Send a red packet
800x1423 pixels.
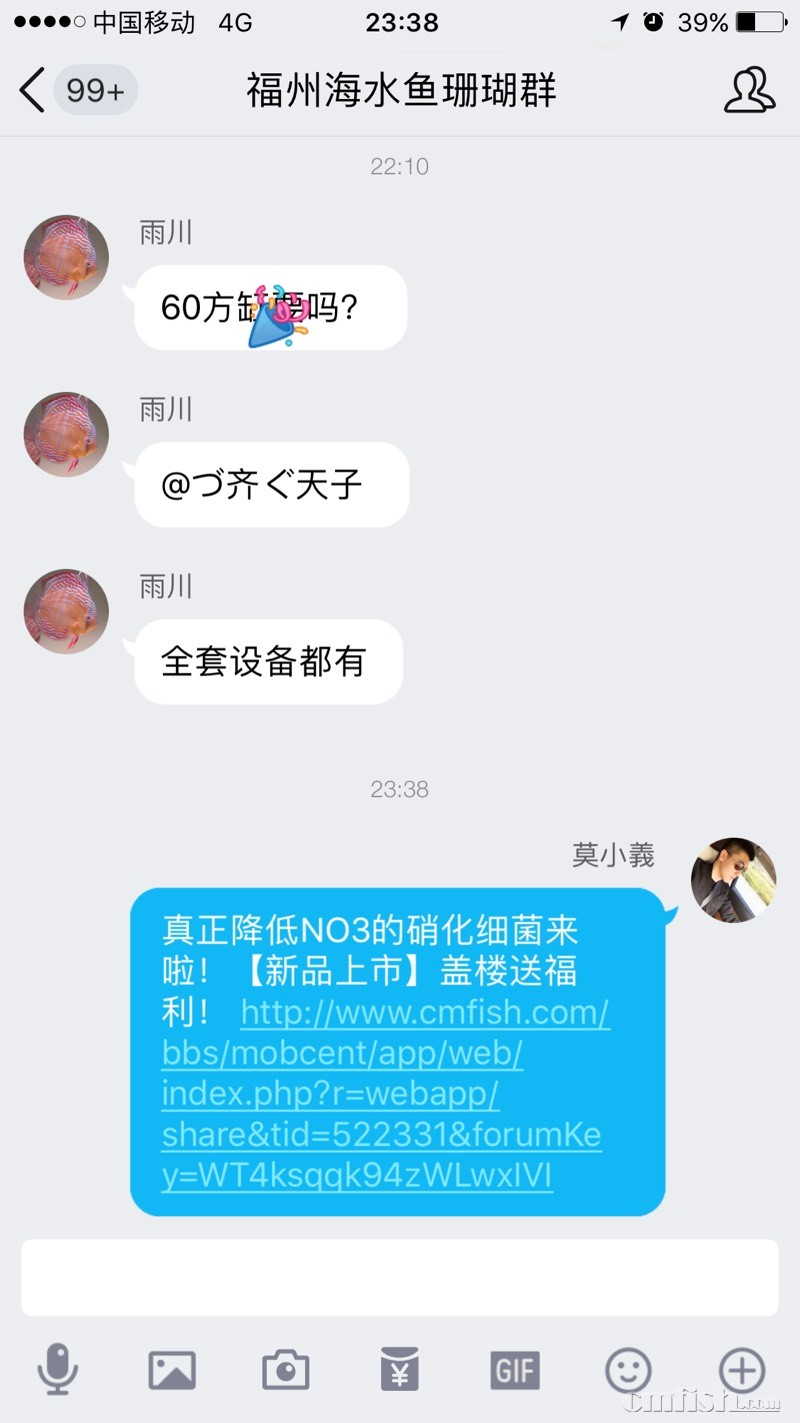tap(400, 1369)
